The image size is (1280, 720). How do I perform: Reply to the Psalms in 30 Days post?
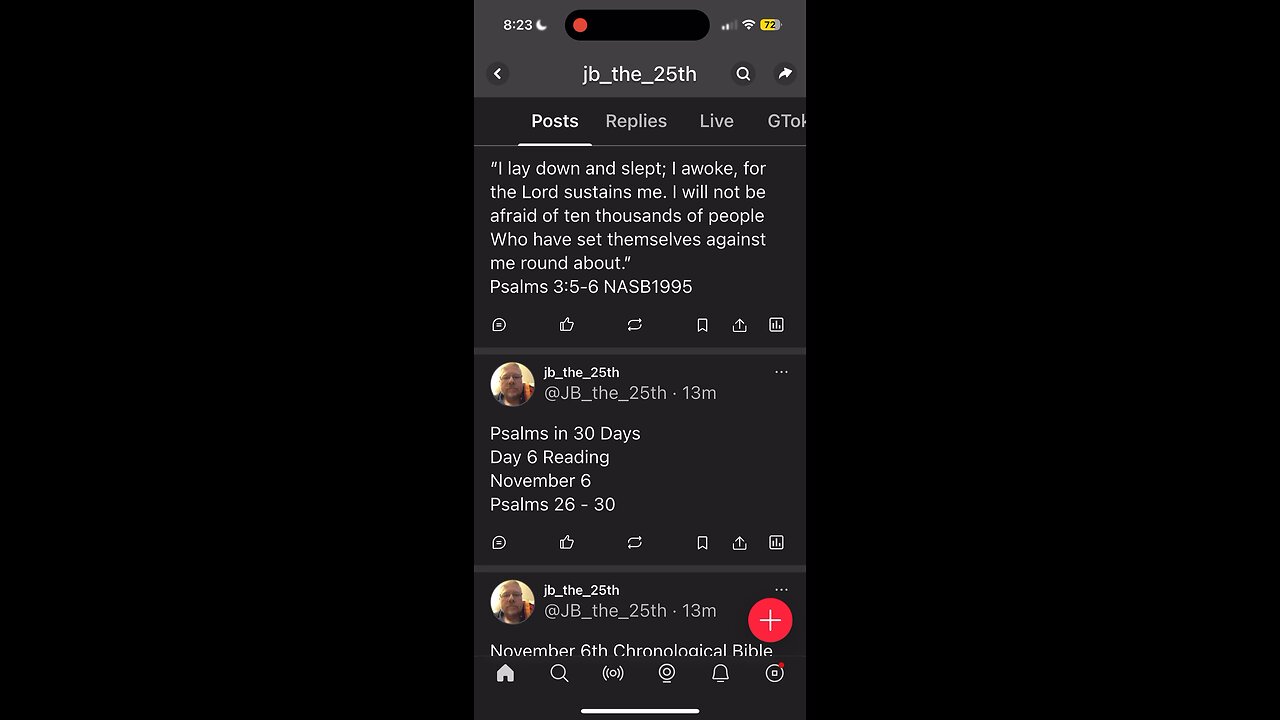point(499,543)
